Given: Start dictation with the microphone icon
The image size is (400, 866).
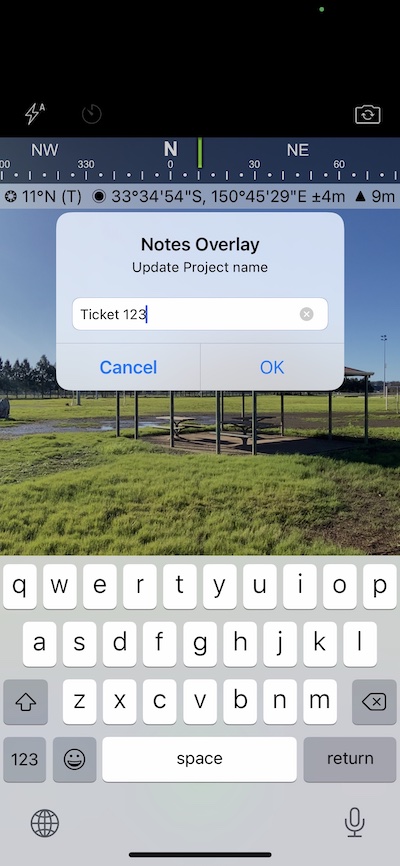Looking at the screenshot, I should click(x=354, y=822).
